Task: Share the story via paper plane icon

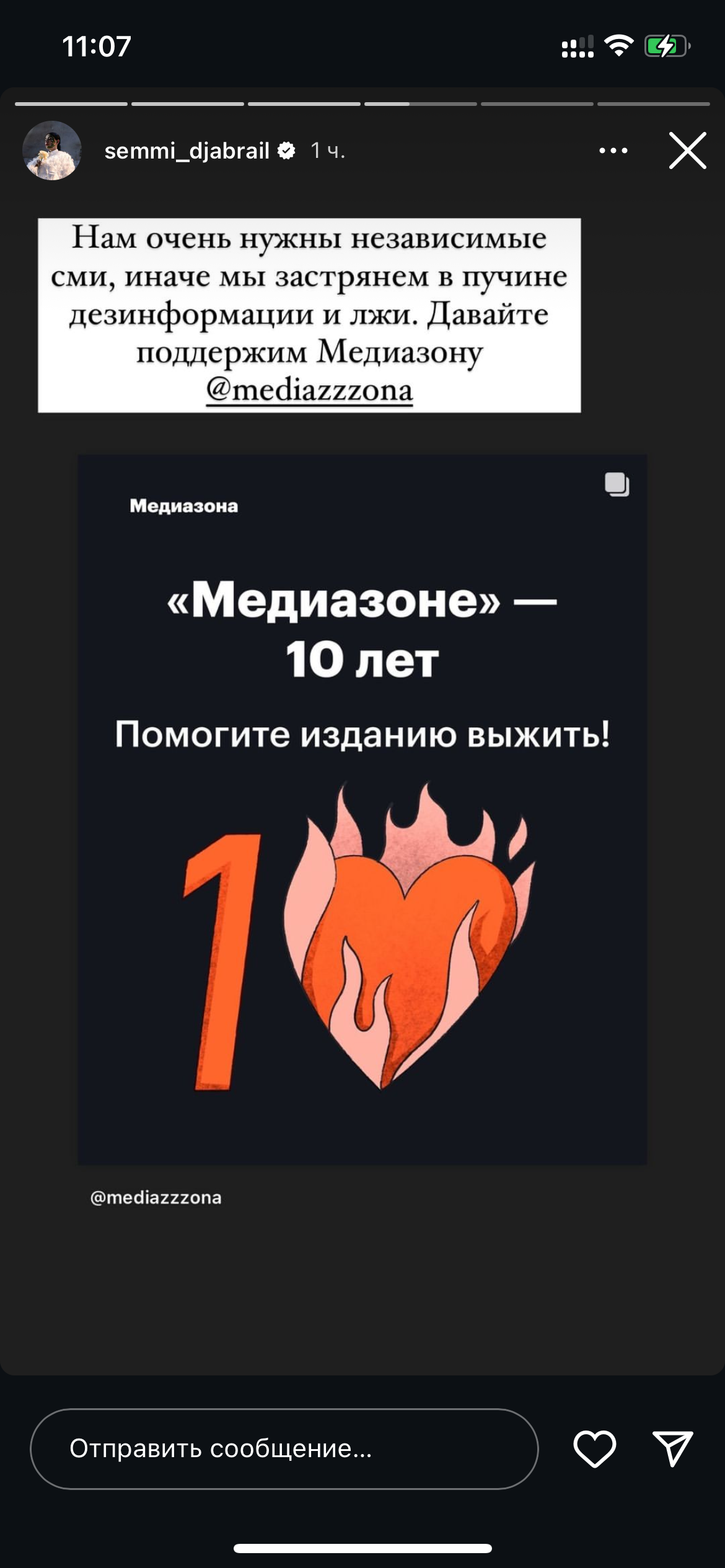Action: (x=673, y=1448)
